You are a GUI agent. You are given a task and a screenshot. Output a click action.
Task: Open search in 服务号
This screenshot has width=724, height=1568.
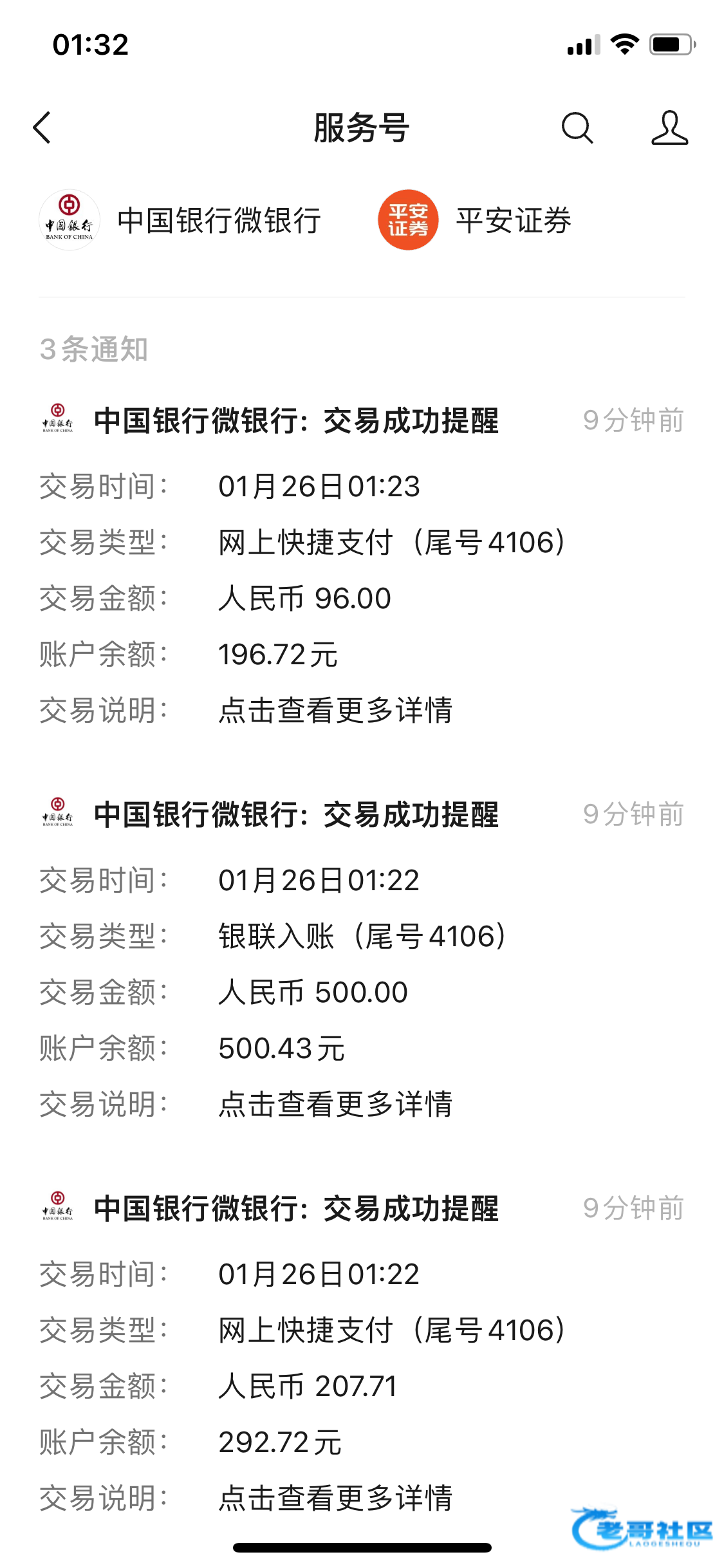pos(577,127)
